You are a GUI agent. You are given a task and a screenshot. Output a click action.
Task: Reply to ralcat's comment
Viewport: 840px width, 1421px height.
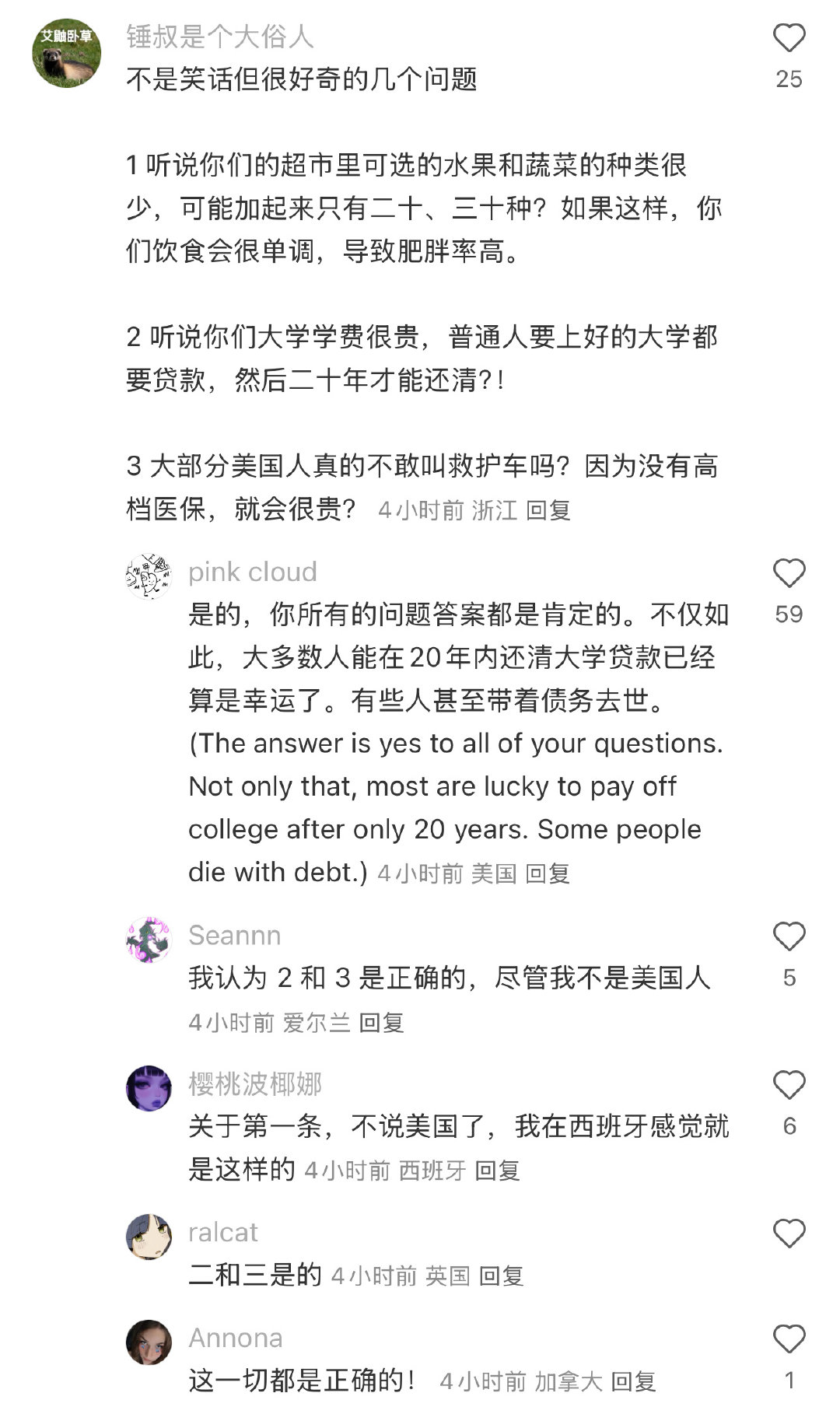tap(501, 1276)
